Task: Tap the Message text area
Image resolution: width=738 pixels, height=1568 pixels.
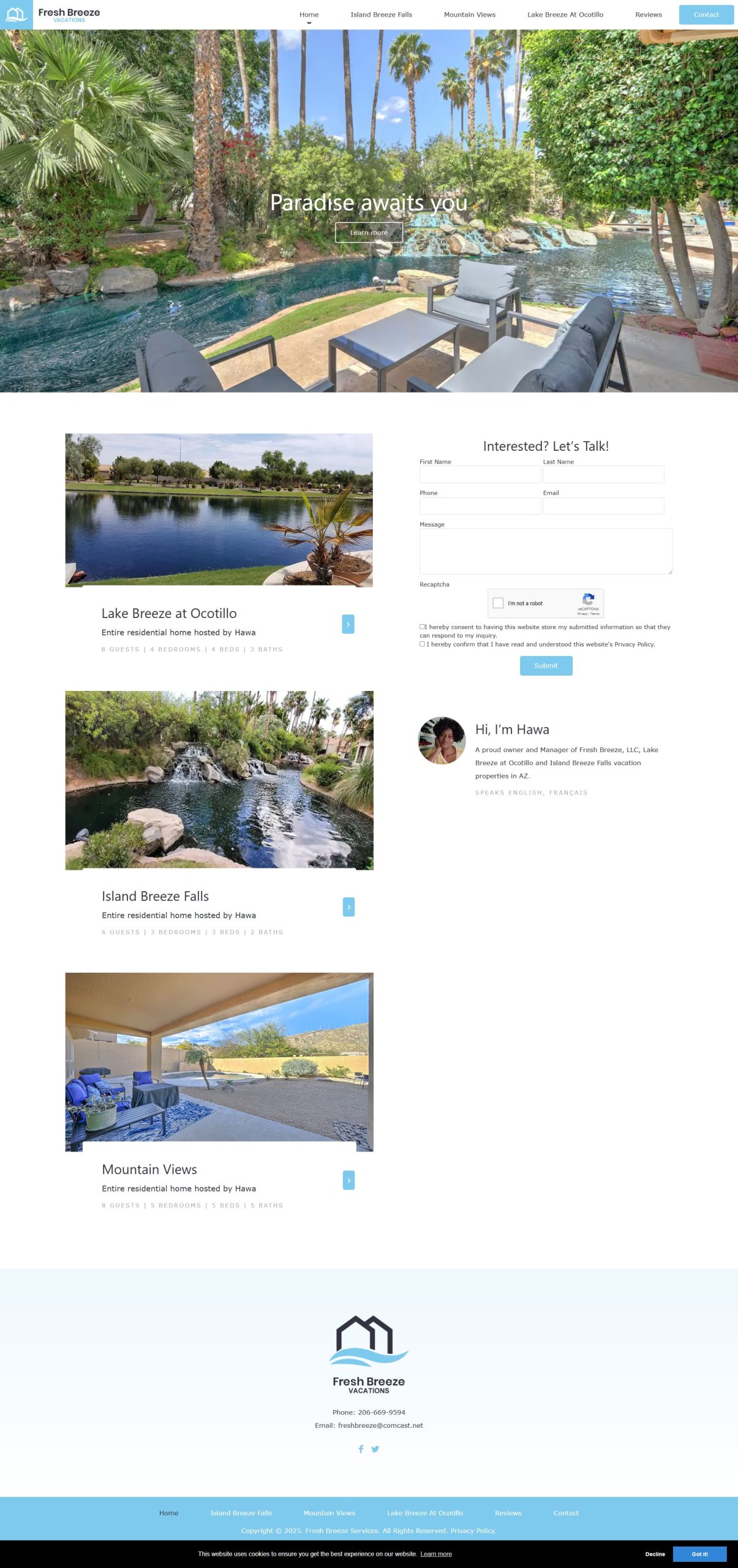Action: (545, 551)
